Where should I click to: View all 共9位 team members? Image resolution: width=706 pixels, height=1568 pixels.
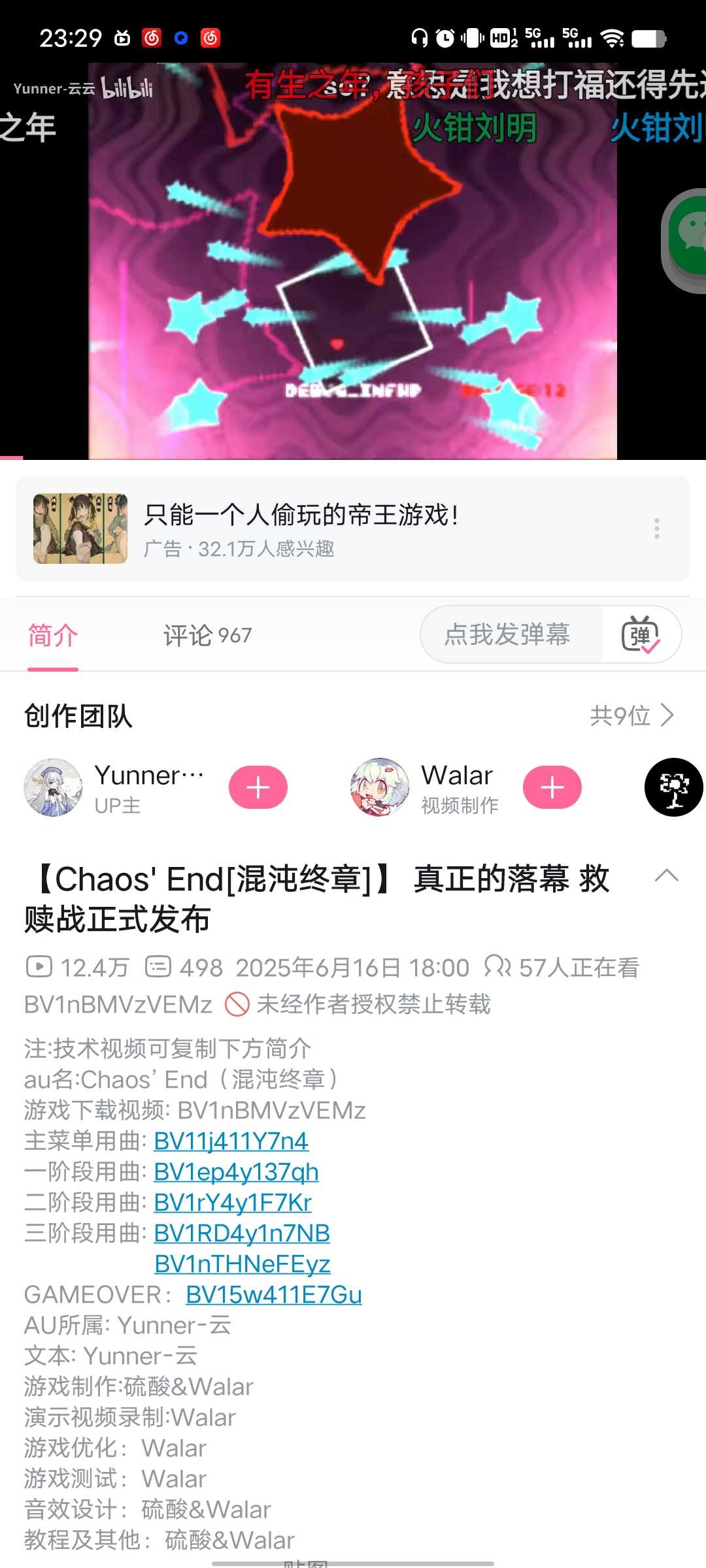631,715
